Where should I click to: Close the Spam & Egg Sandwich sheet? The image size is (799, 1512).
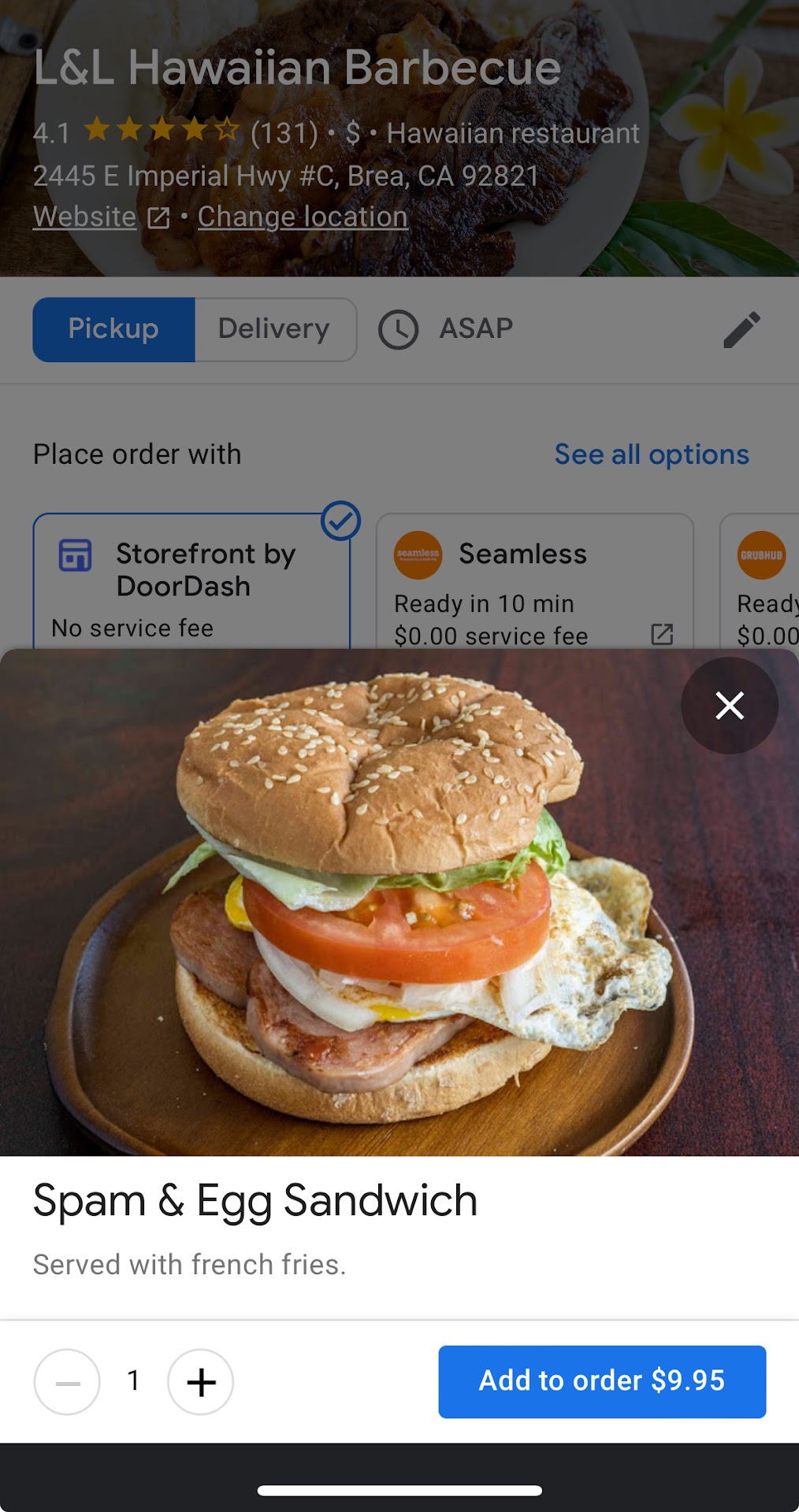point(729,706)
